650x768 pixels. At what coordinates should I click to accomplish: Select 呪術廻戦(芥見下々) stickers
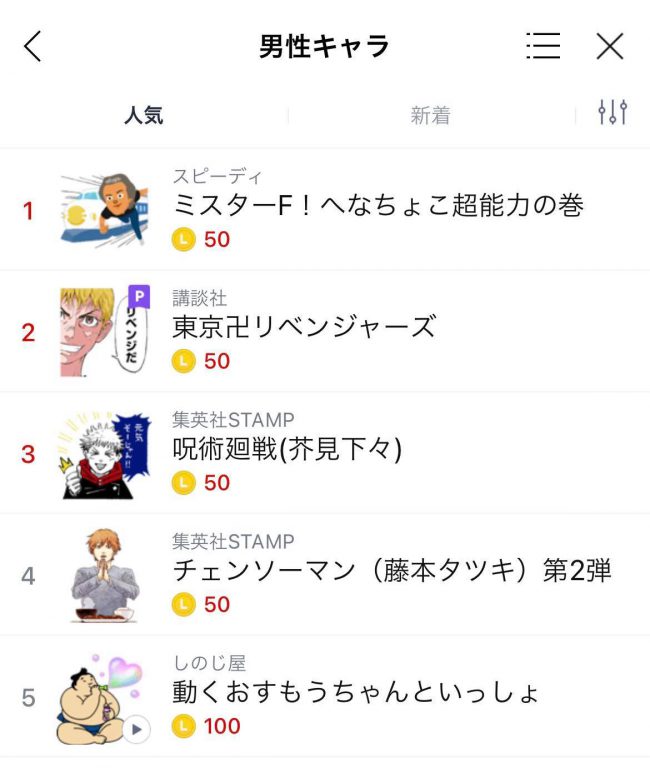(x=287, y=449)
